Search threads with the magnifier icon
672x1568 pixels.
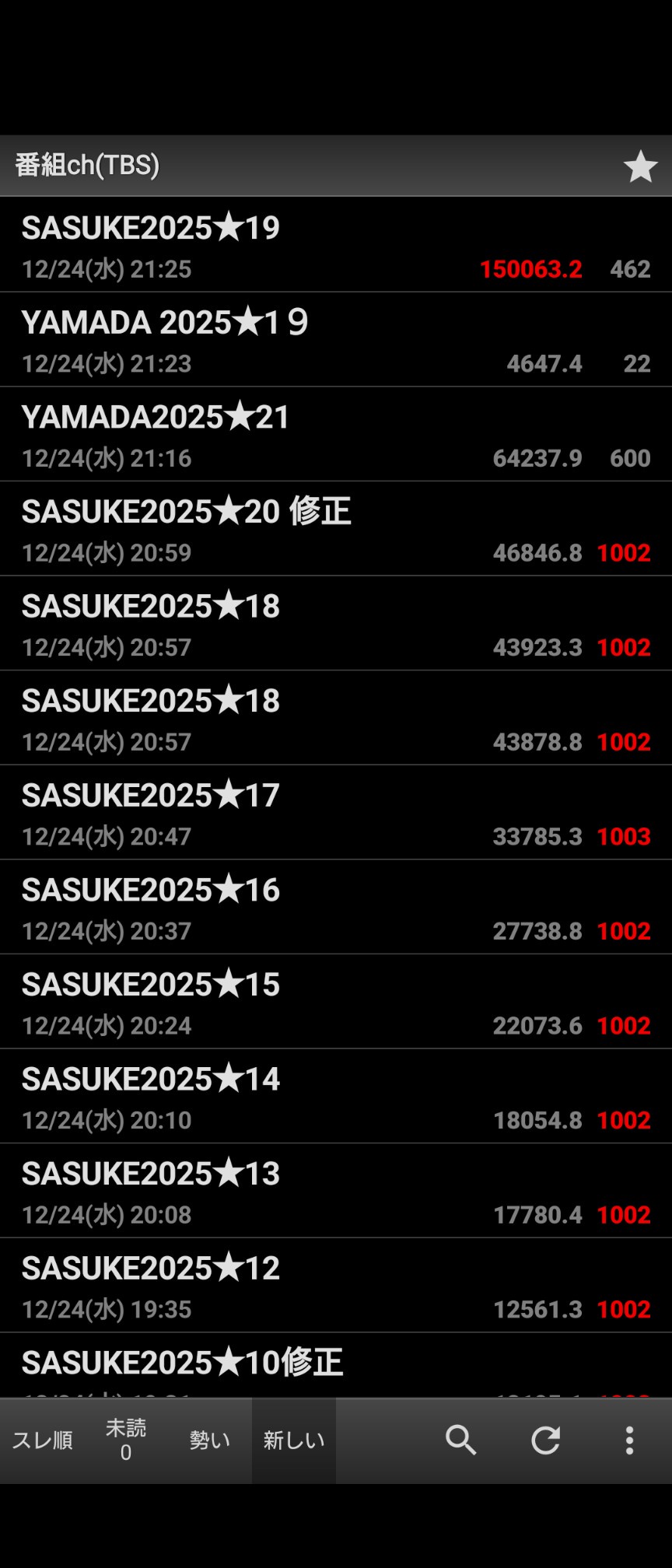click(x=460, y=1440)
